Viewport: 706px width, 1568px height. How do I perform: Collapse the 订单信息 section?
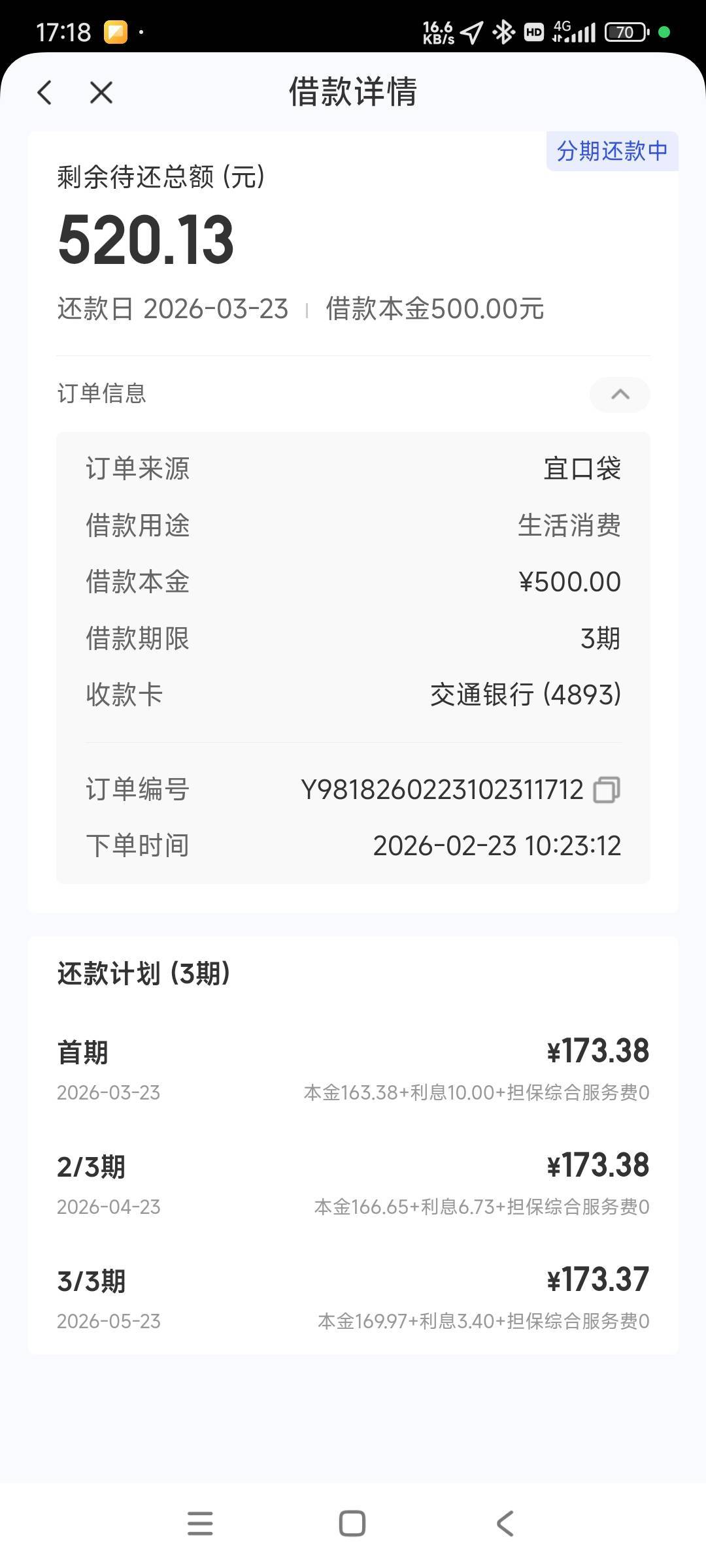click(620, 394)
